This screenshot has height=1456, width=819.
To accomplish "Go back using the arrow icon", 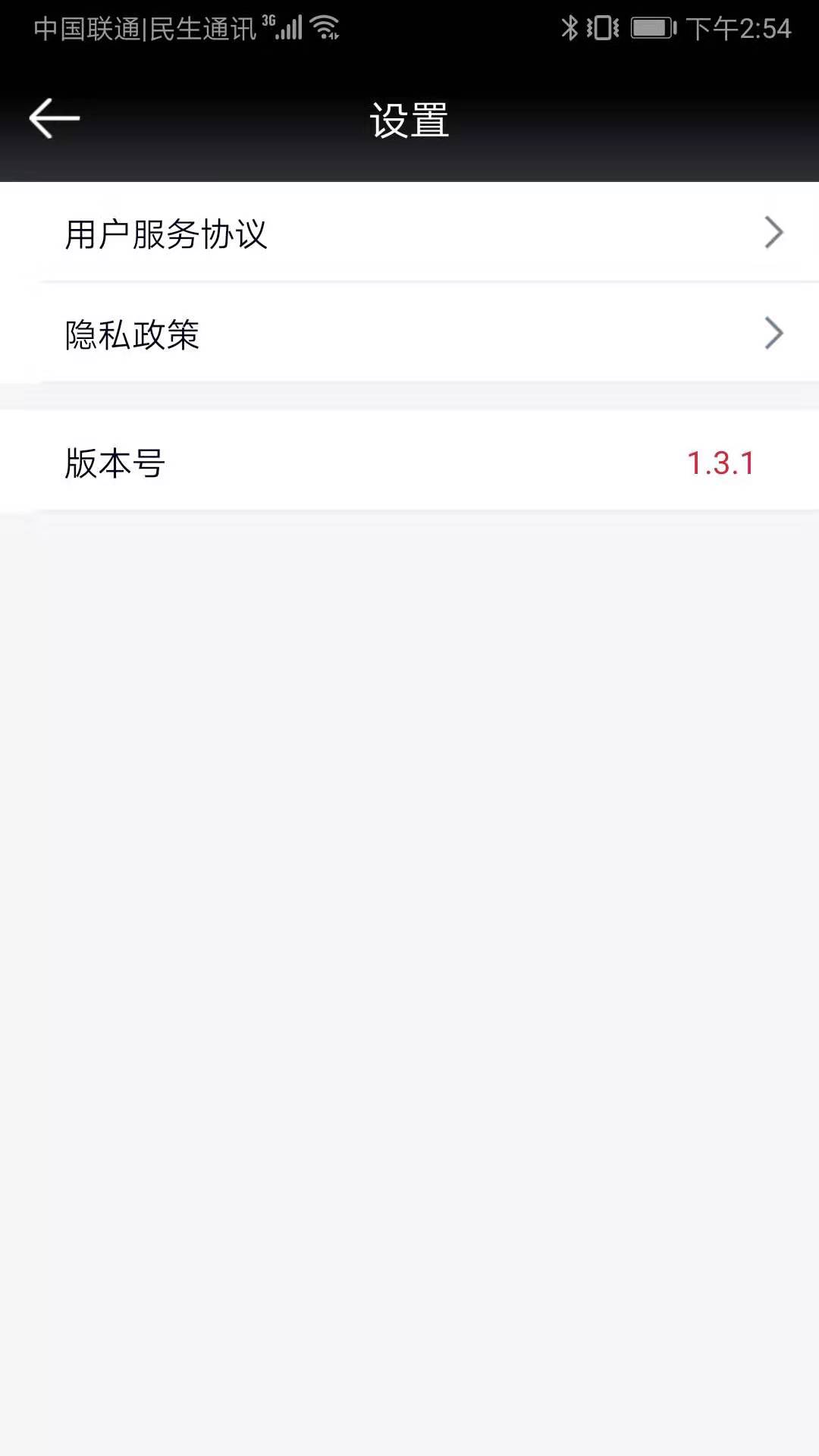I will (x=55, y=118).
